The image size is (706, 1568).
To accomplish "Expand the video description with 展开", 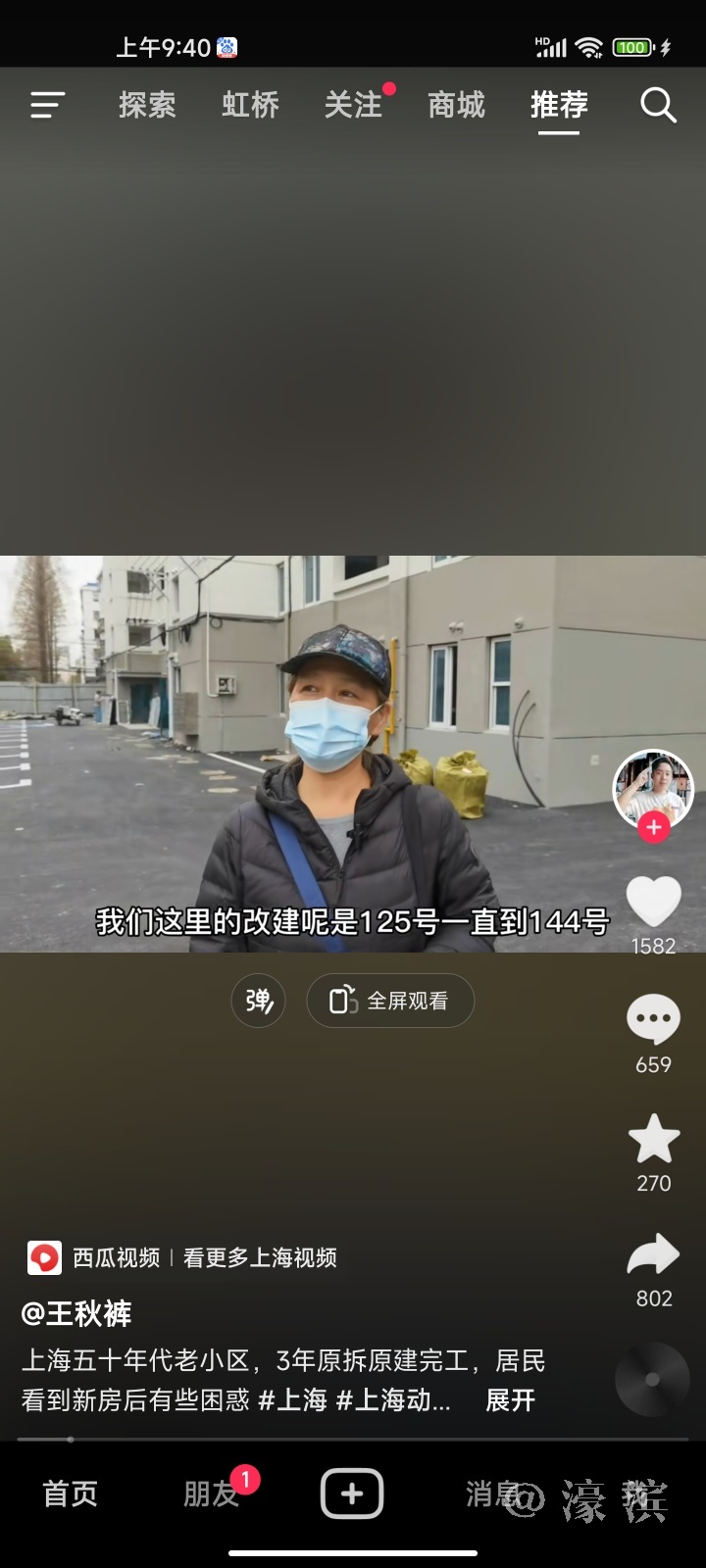I will tap(510, 1400).
